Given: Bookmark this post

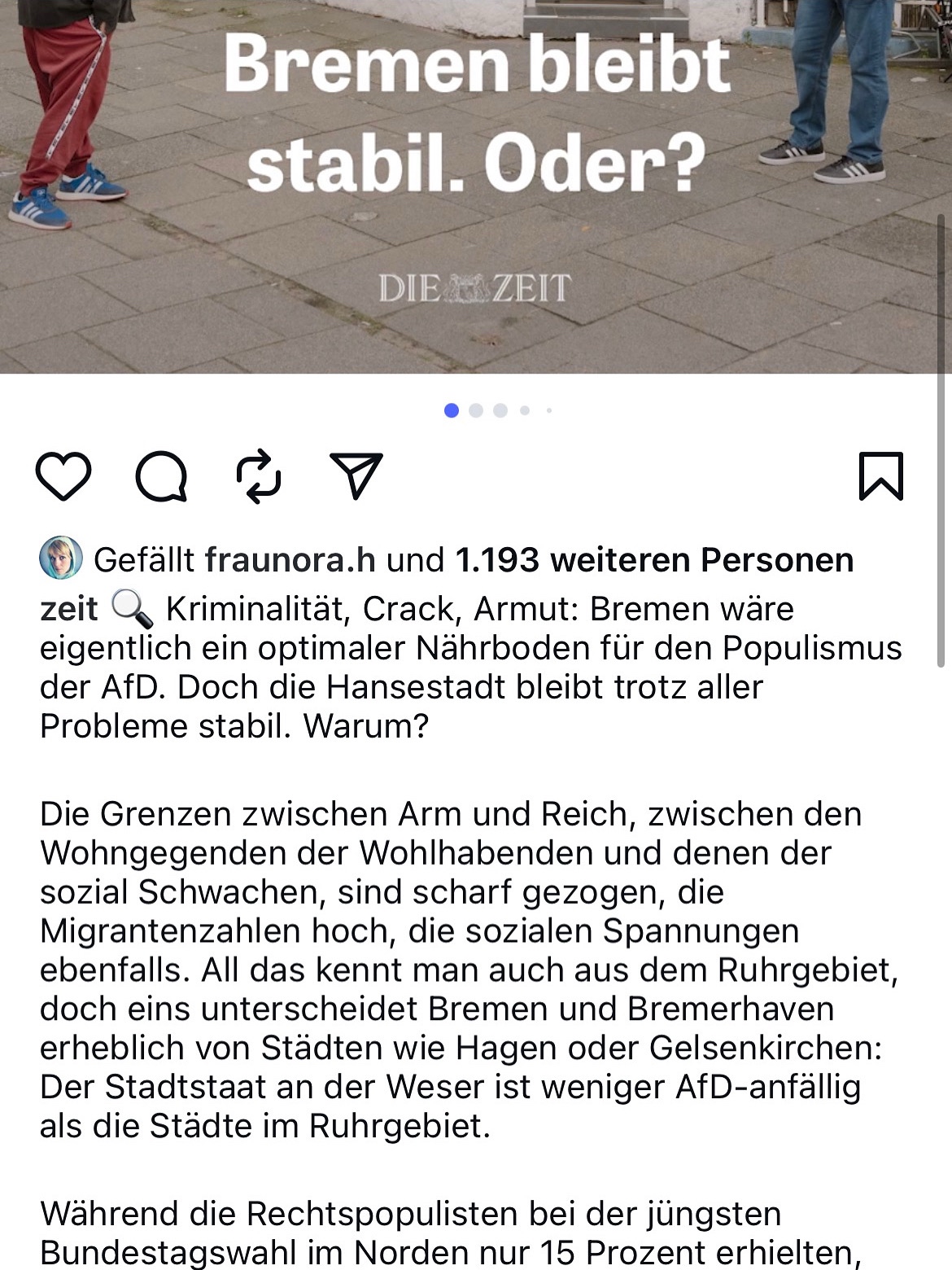Looking at the screenshot, I should tap(881, 476).
